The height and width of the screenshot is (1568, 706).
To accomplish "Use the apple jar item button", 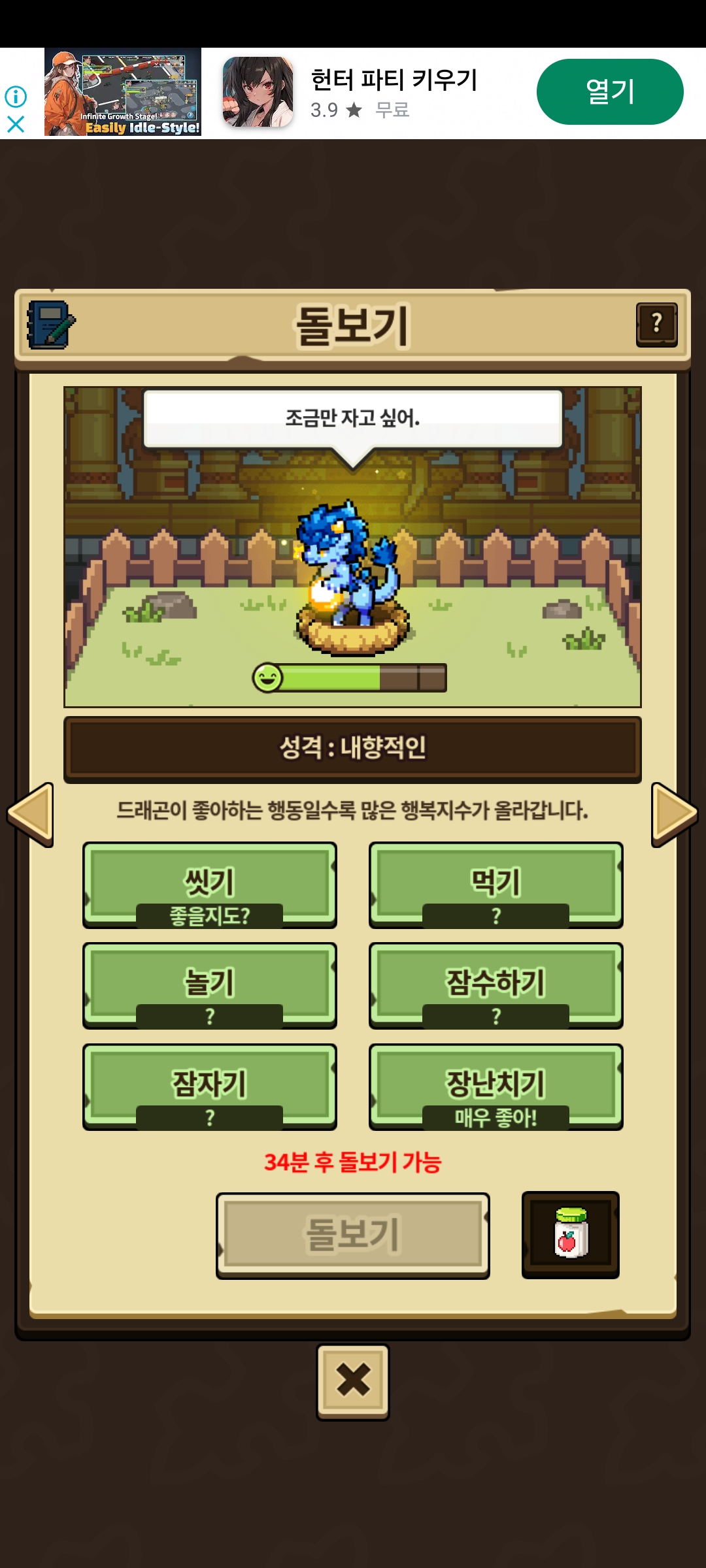I will [571, 1234].
